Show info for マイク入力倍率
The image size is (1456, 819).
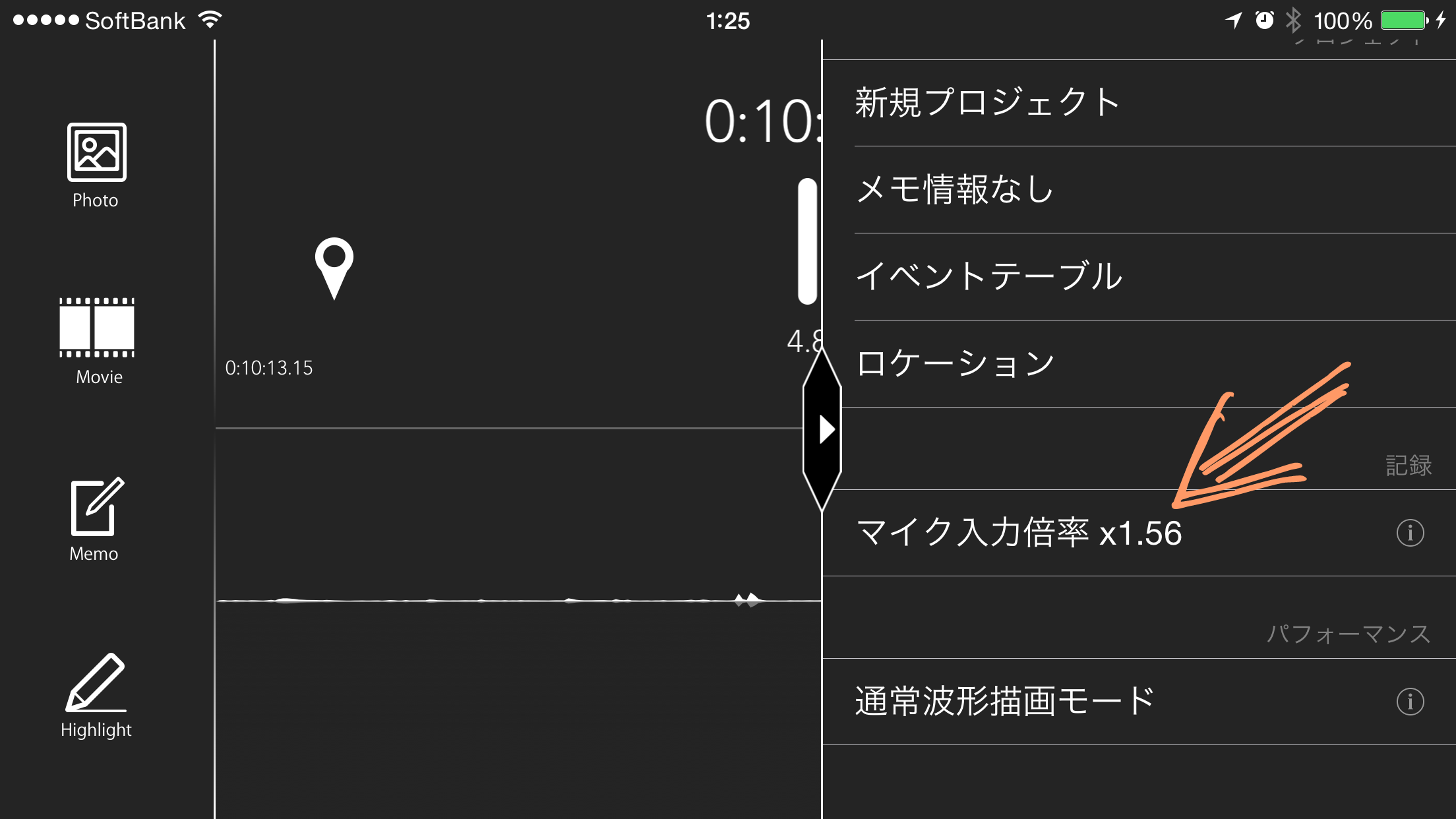pyautogui.click(x=1410, y=533)
